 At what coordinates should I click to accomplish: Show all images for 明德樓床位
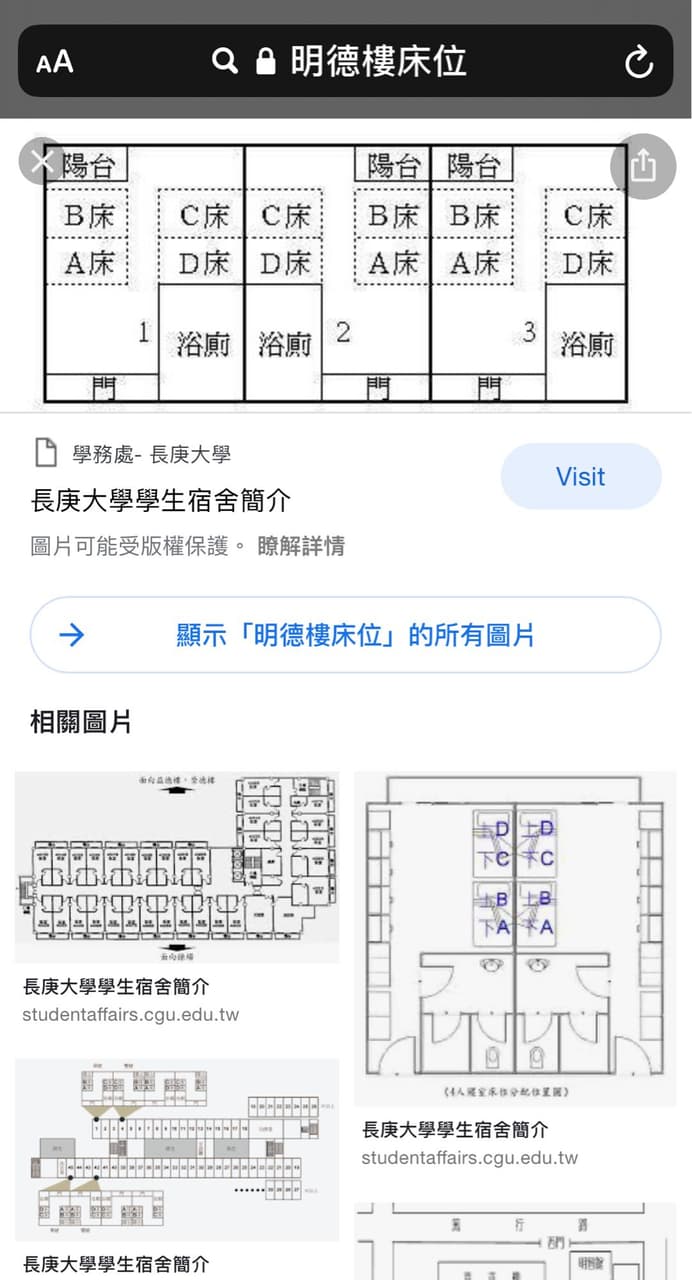(x=346, y=635)
